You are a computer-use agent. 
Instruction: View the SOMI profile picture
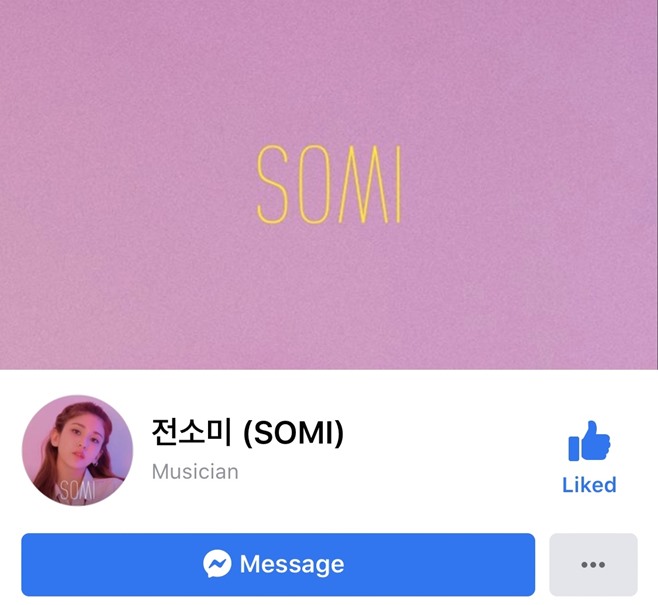77,450
